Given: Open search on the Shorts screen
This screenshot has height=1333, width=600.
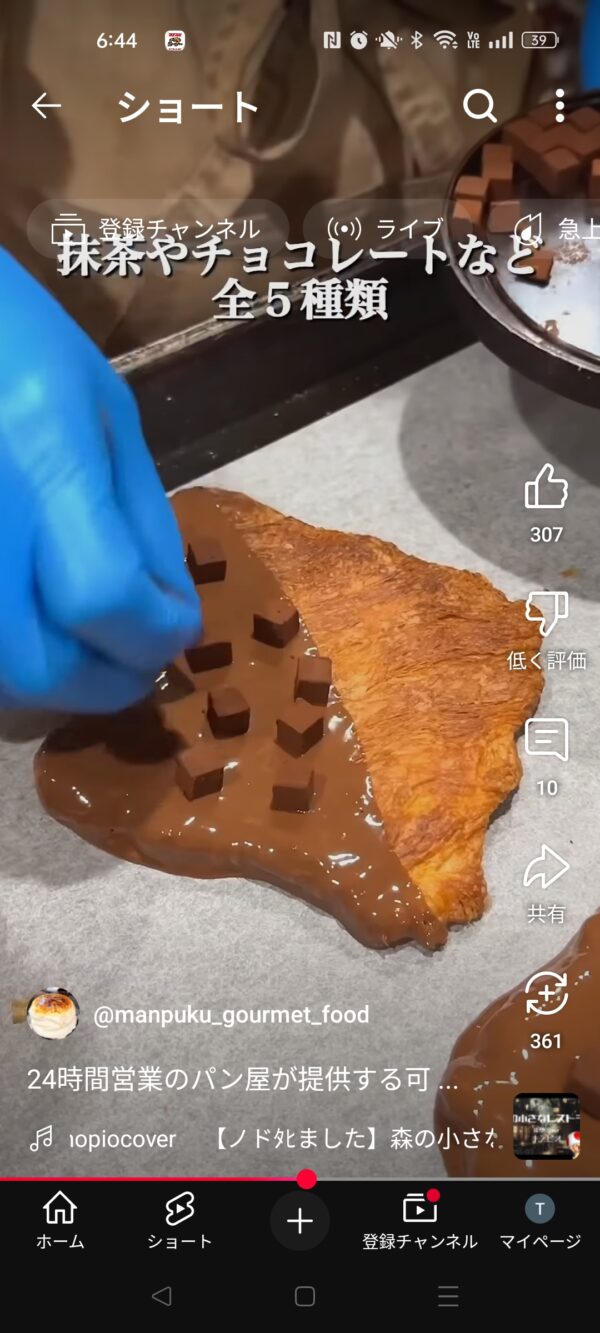Looking at the screenshot, I should [480, 106].
